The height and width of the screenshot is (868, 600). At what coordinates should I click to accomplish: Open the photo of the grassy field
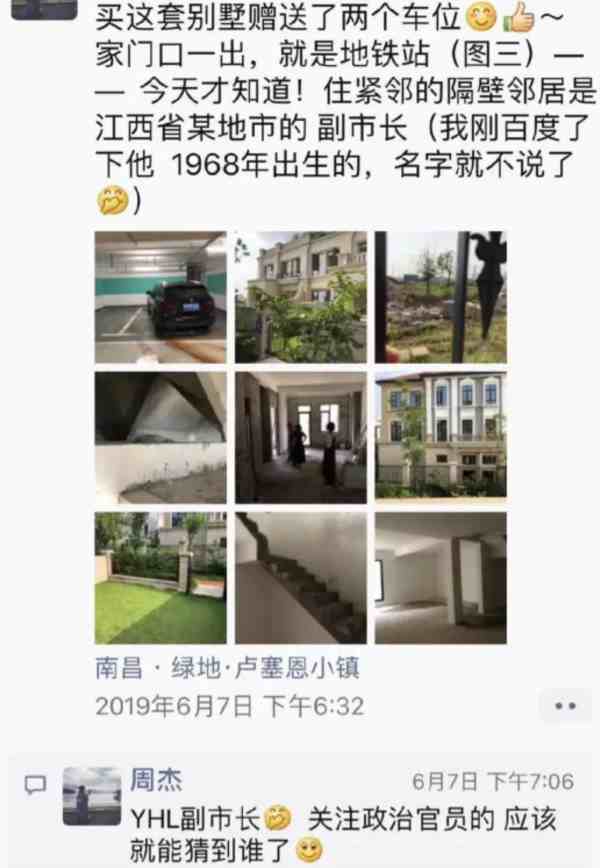441,297
